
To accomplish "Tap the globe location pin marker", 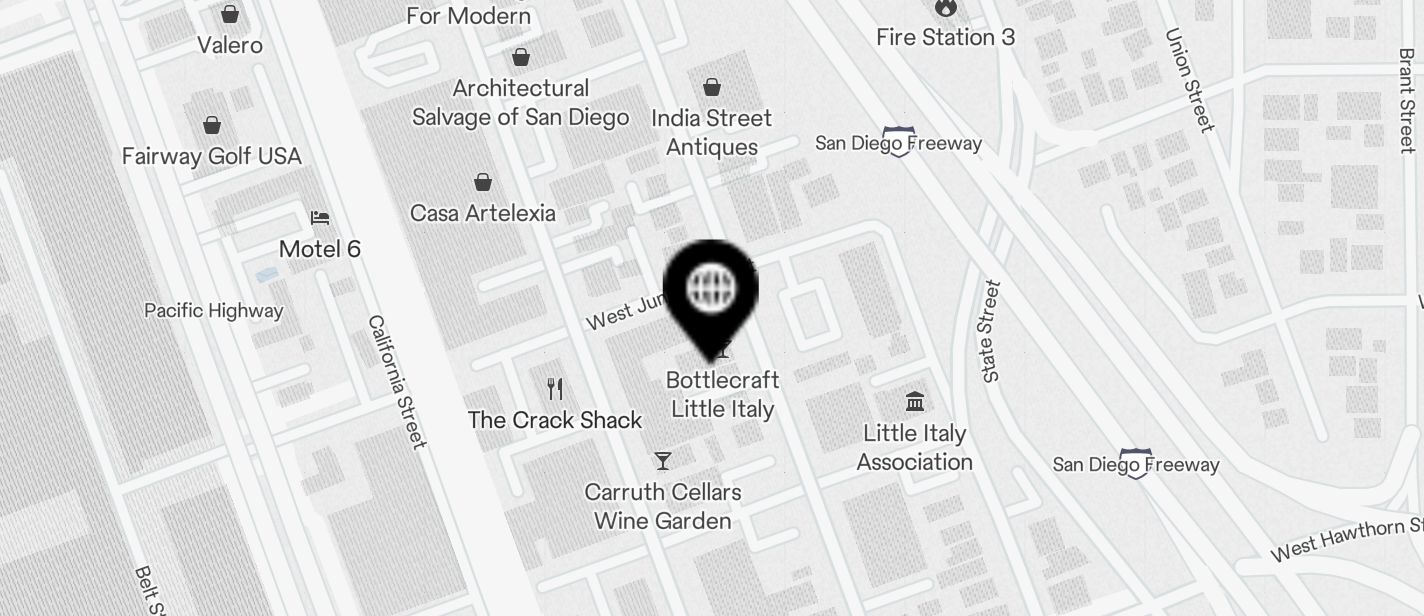I will (x=711, y=291).
